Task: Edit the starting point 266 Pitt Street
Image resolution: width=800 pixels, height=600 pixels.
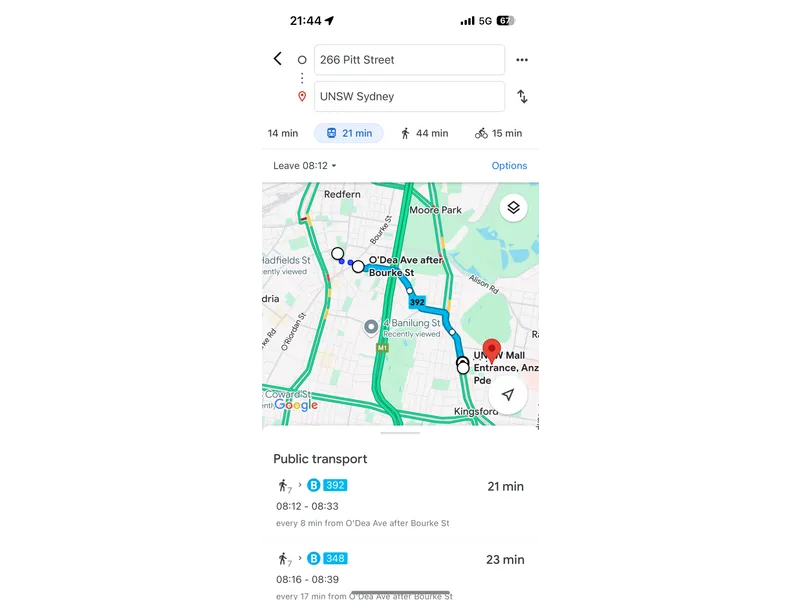Action: click(408, 60)
